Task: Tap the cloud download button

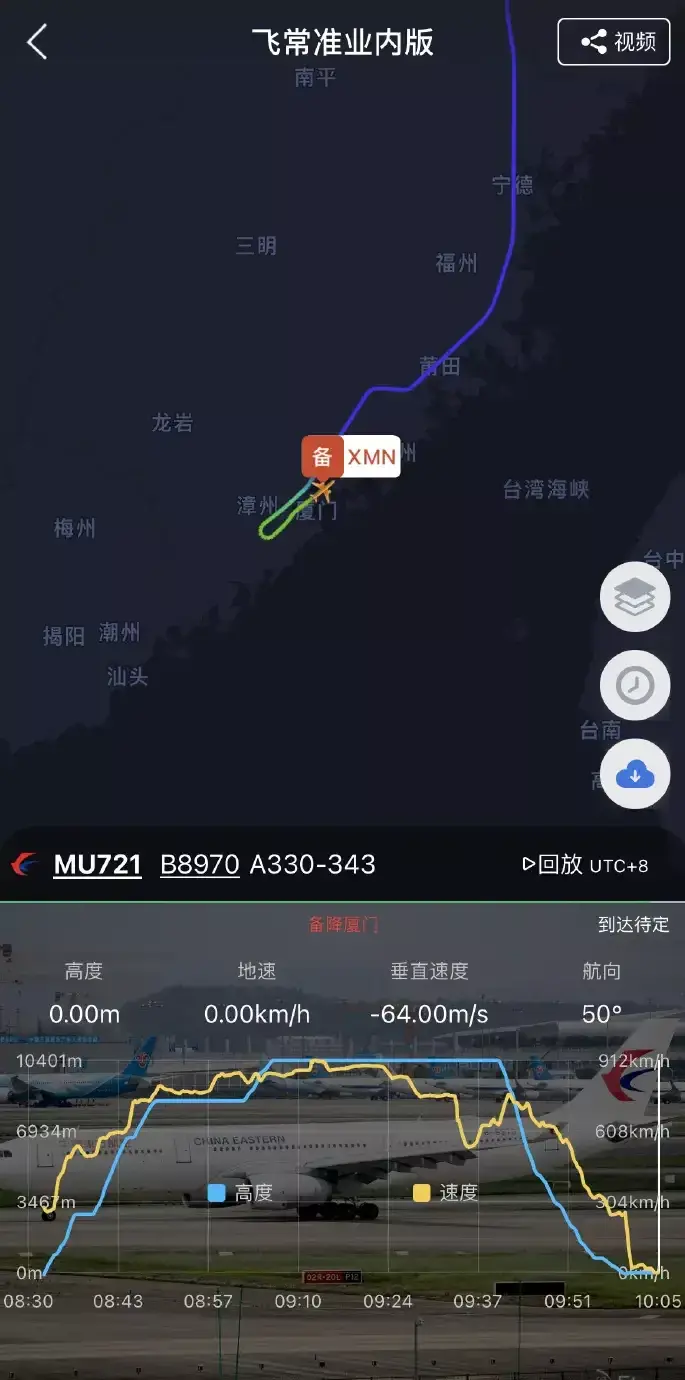Action: click(634, 773)
